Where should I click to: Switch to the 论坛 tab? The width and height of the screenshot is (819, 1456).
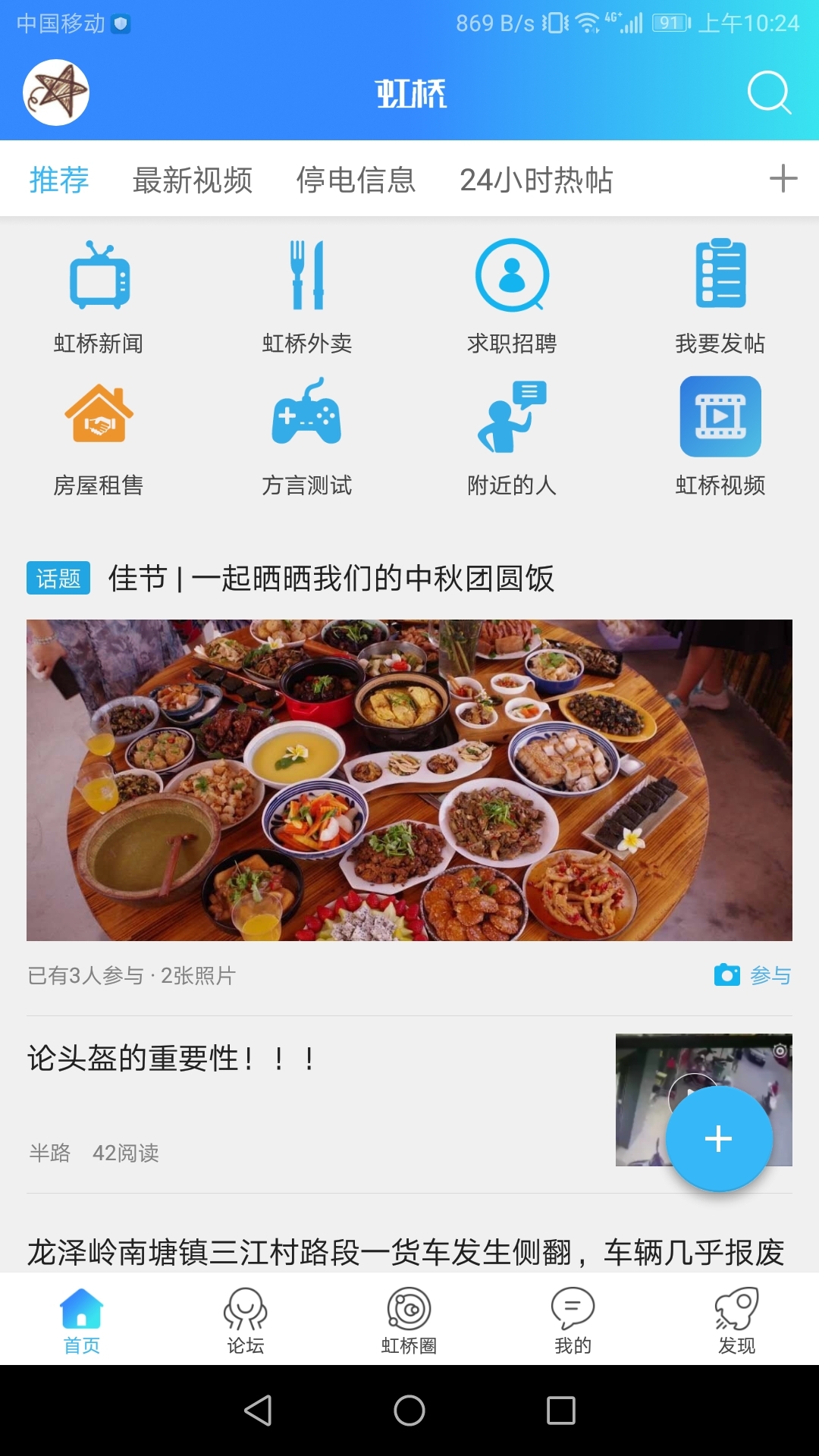coord(246,1321)
